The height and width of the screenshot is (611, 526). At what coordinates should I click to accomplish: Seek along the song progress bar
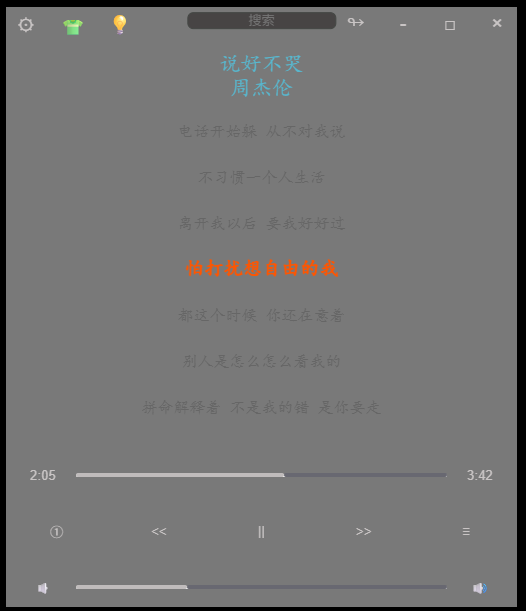pyautogui.click(x=261, y=475)
